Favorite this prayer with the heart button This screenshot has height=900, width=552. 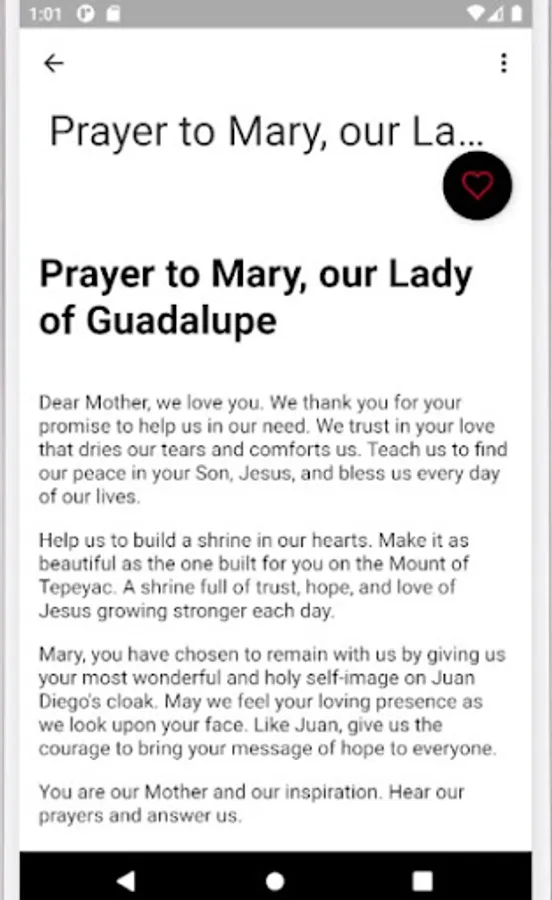pos(477,186)
